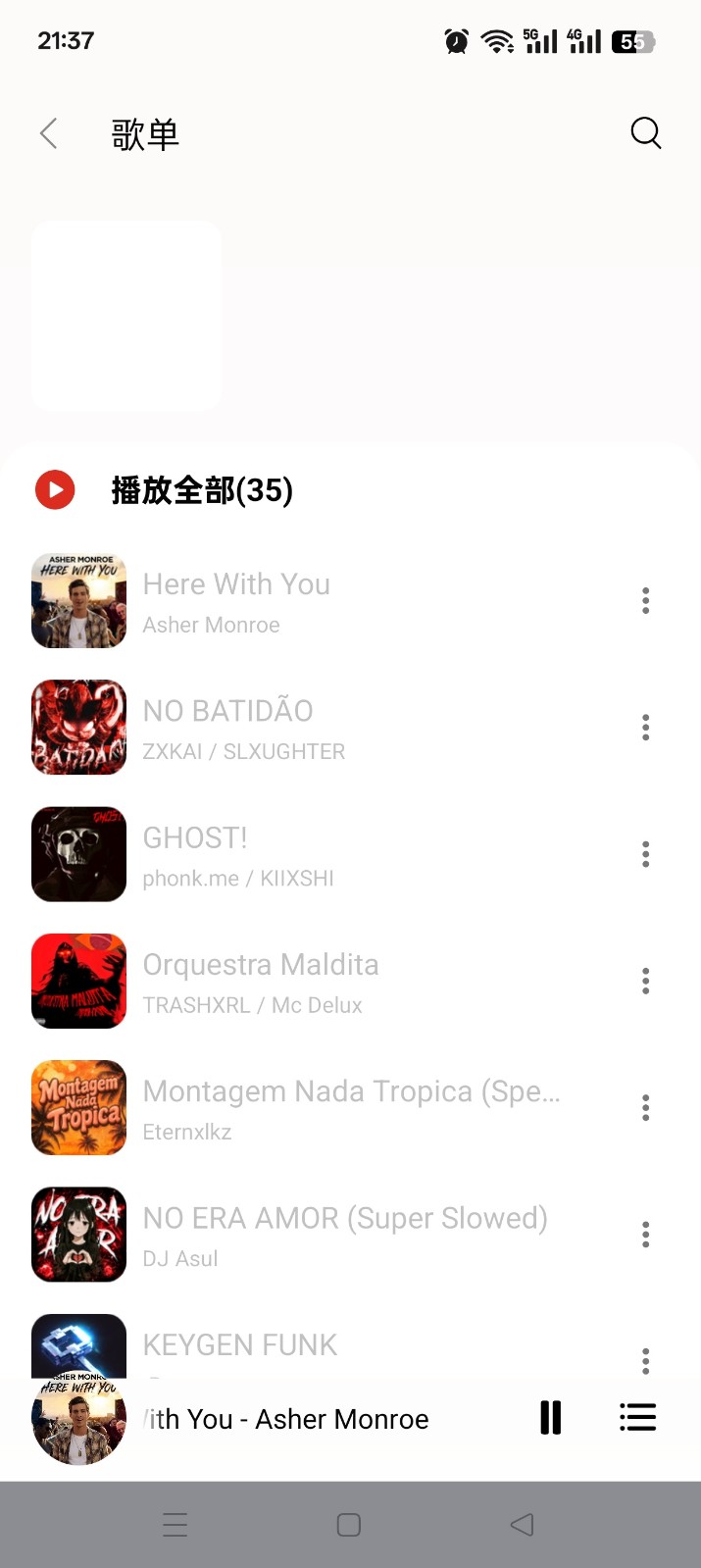The width and height of the screenshot is (701, 1568).
Task: Play all 35 songs
Action: tap(56, 489)
